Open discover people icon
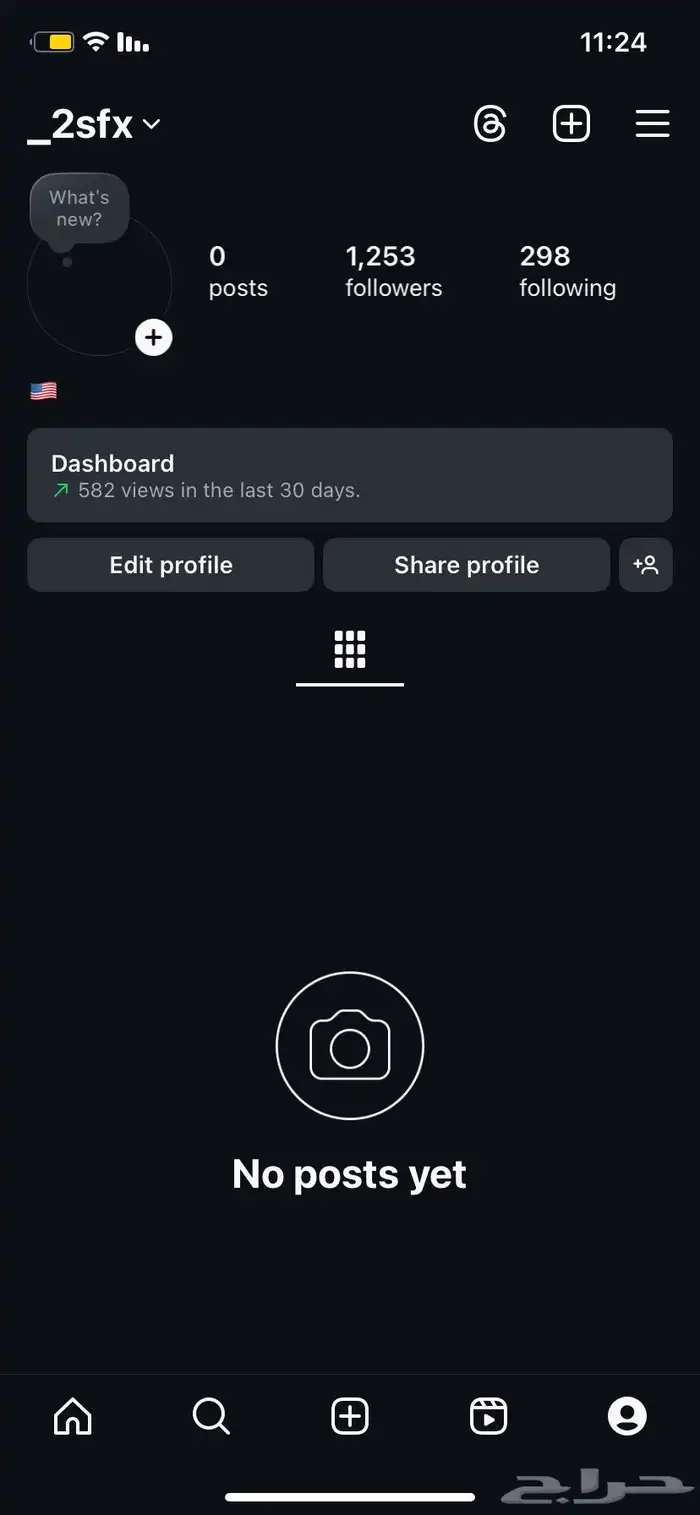 click(646, 565)
